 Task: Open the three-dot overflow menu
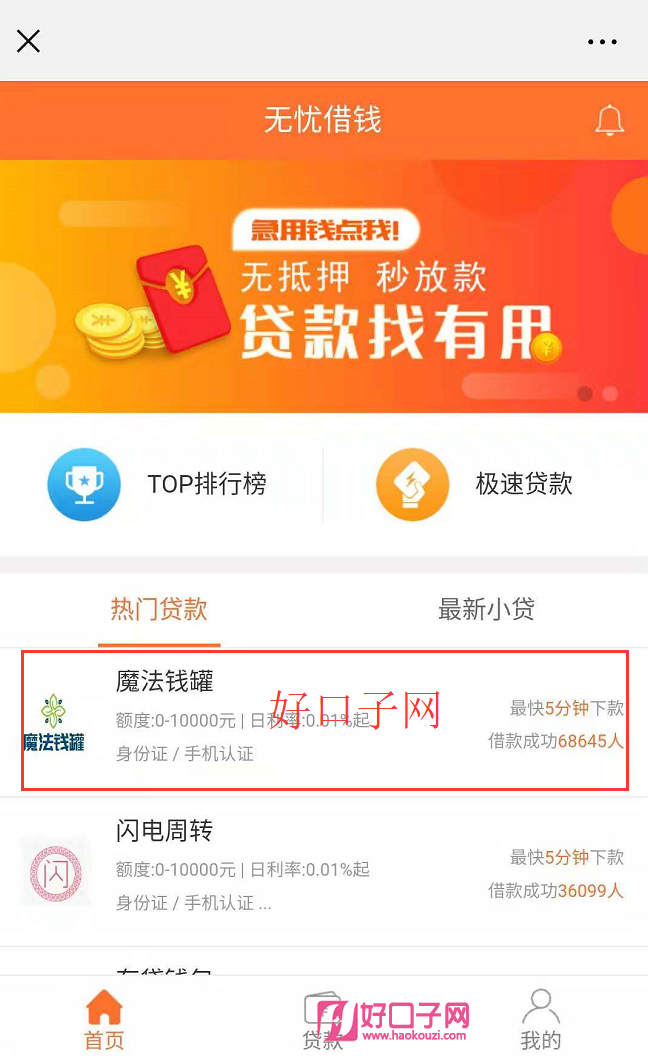coord(602,42)
